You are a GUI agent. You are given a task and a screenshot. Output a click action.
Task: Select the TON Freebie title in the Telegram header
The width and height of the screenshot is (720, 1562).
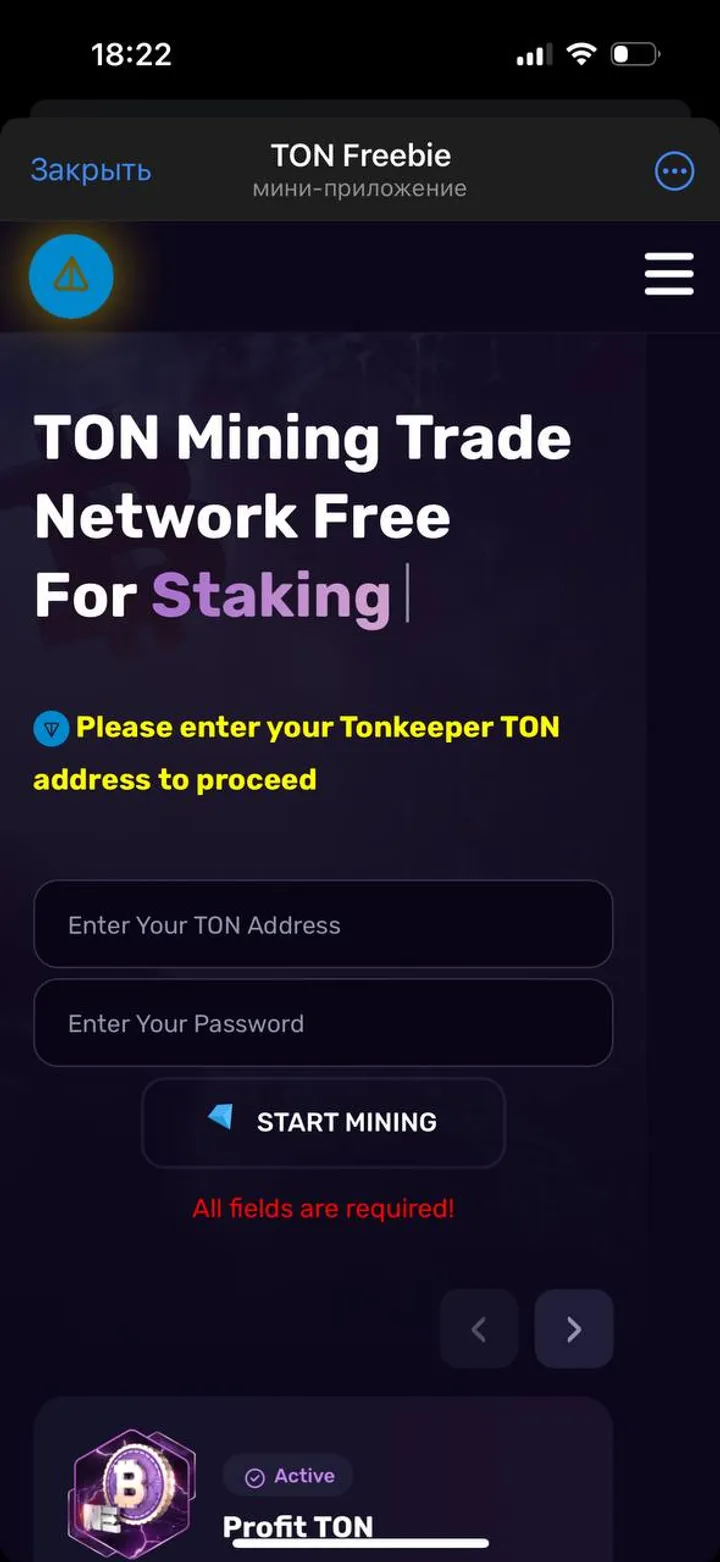[x=359, y=155]
